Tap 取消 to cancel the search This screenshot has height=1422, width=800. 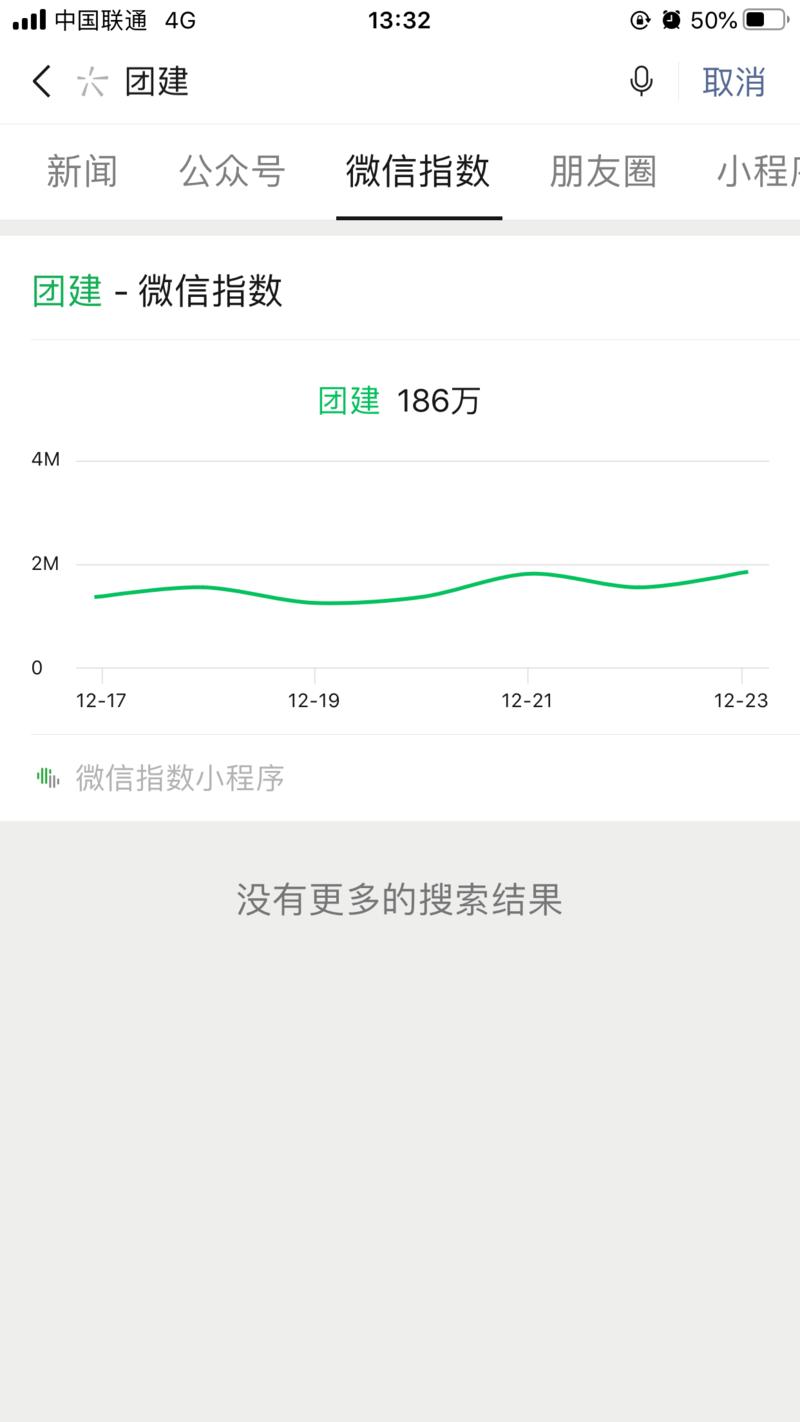point(734,82)
